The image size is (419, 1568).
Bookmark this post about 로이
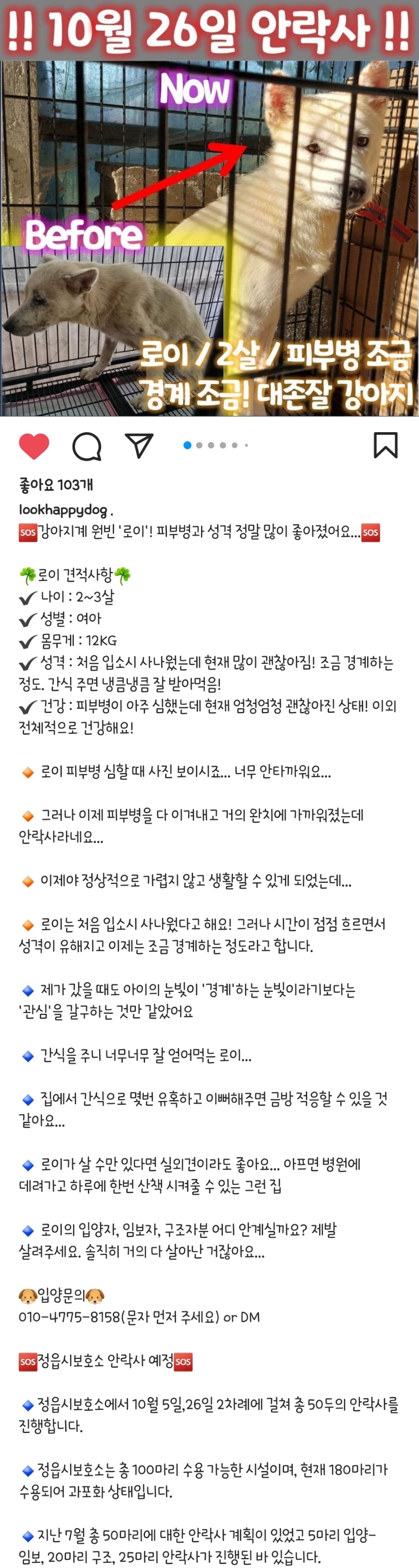coord(385,445)
